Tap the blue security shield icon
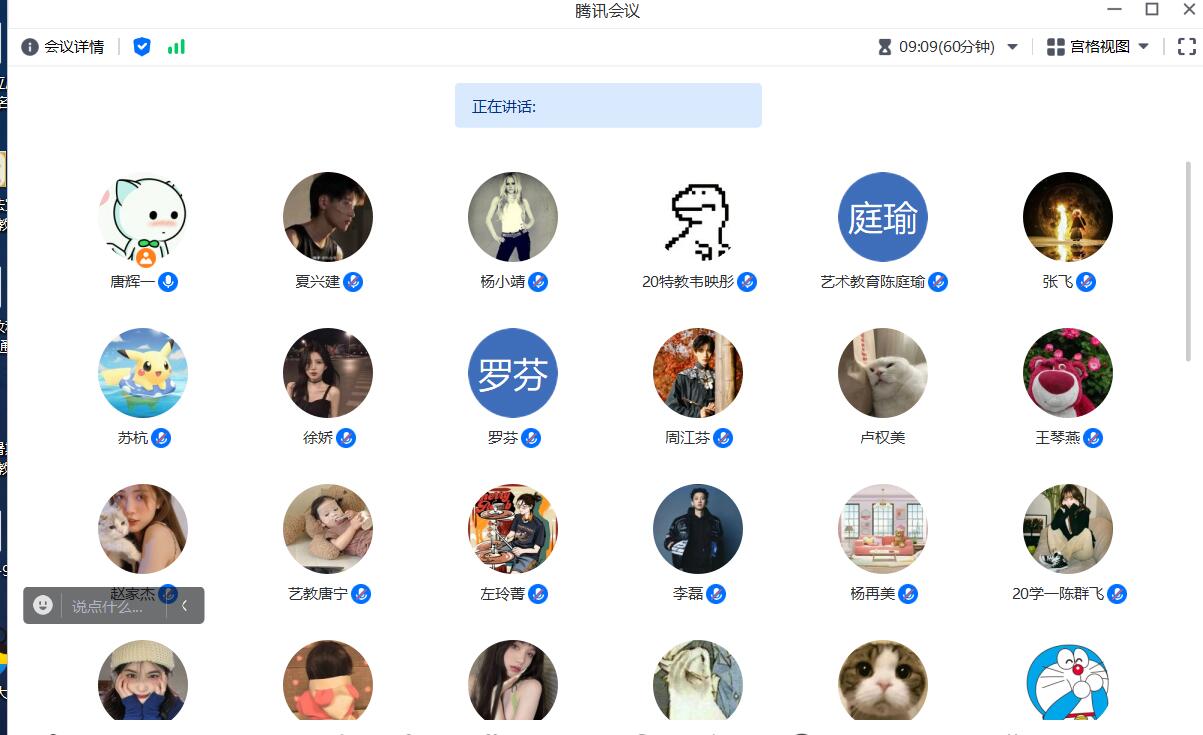The width and height of the screenshot is (1203, 735). [x=142, y=47]
